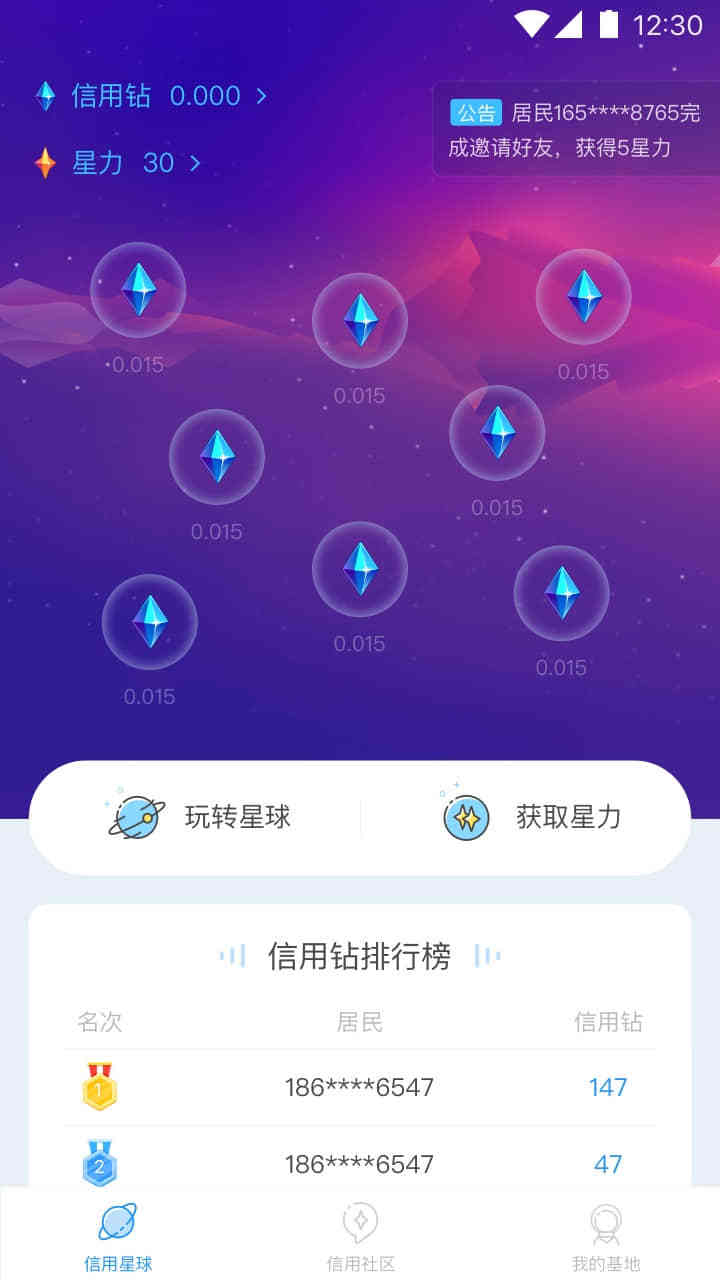This screenshot has height=1280, width=720.
Task: Tap the 获取星力 button
Action: pyautogui.click(x=532, y=818)
